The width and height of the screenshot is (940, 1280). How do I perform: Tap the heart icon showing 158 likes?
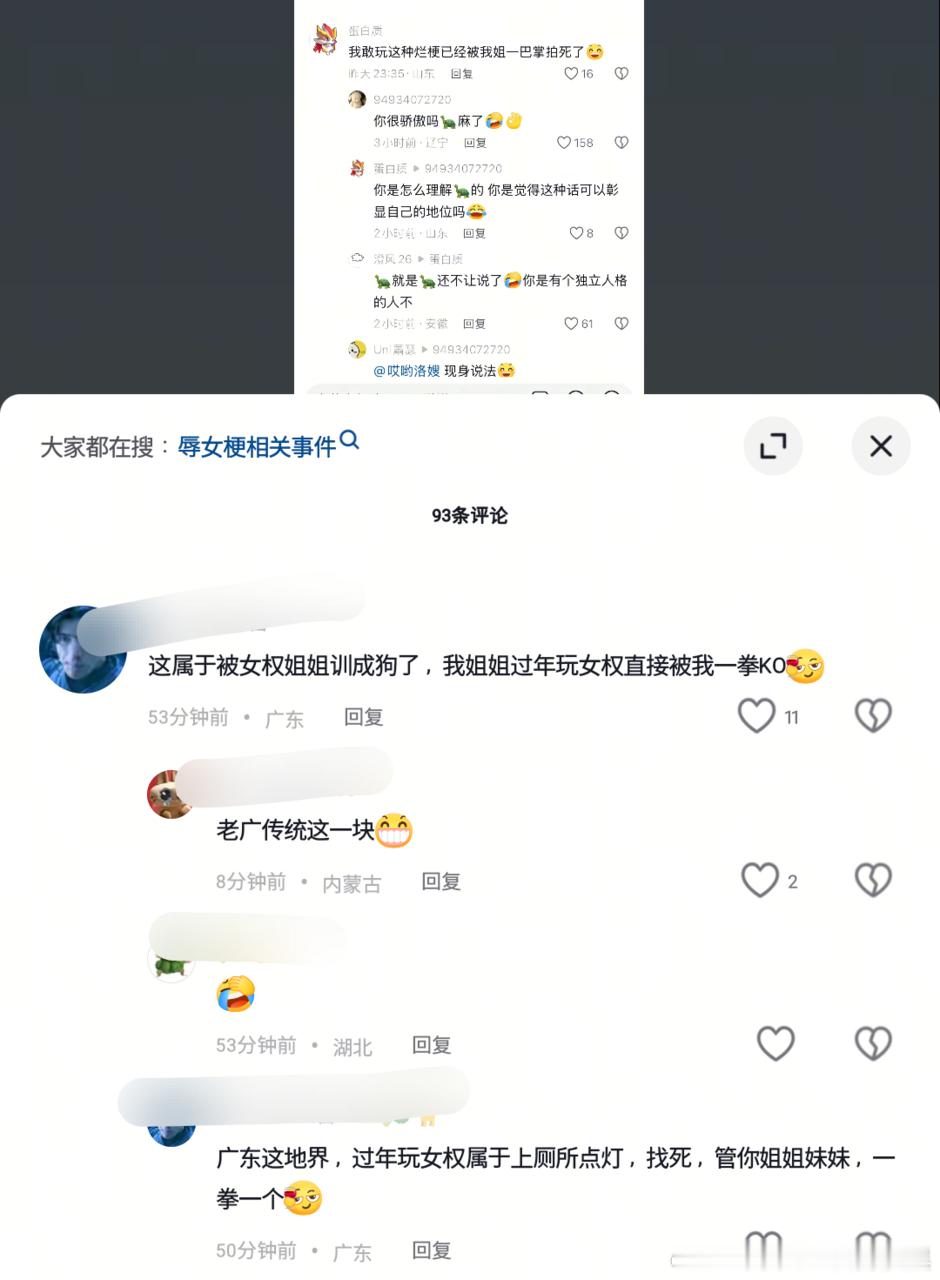[565, 143]
